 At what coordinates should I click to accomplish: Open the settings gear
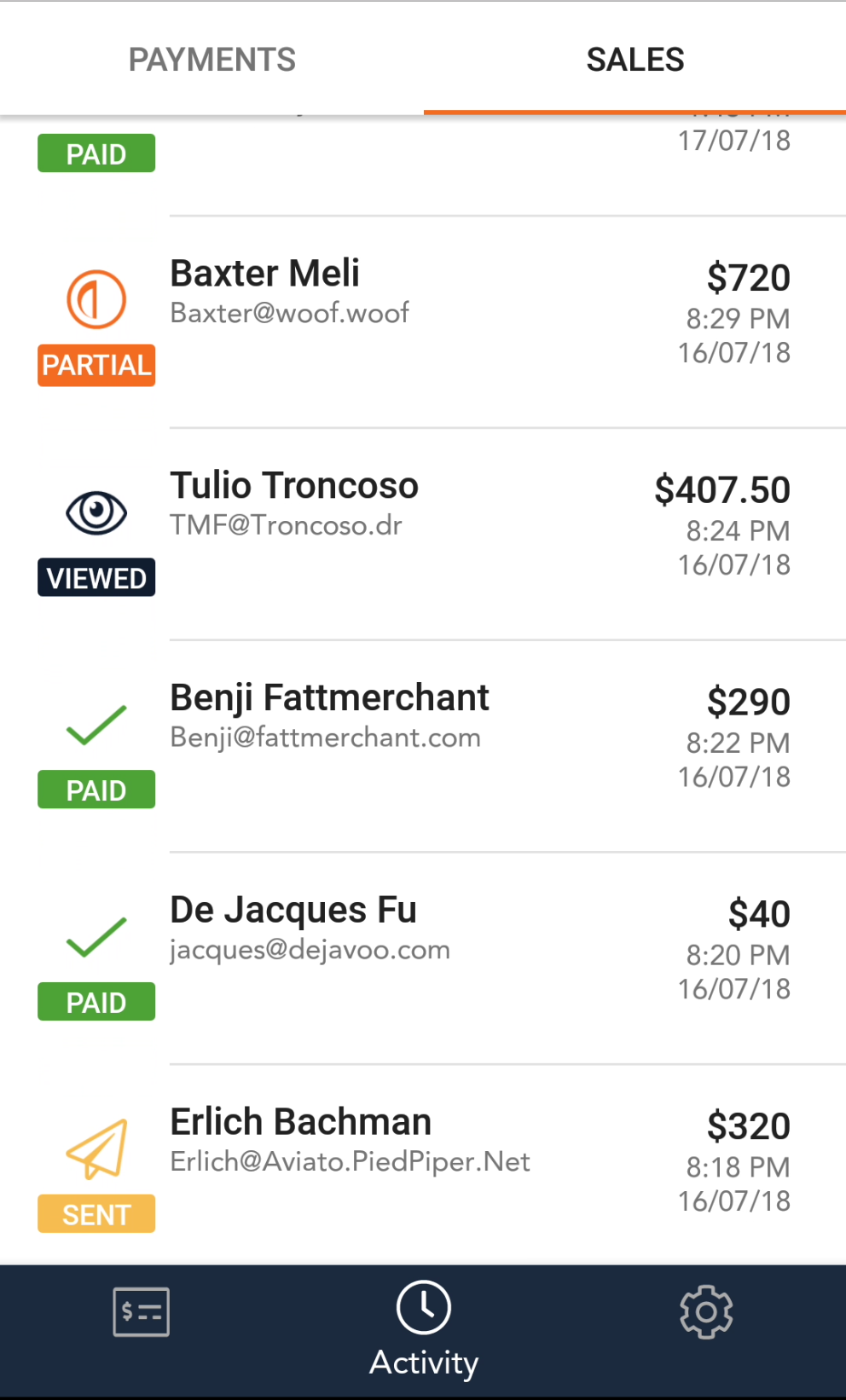(x=706, y=1312)
